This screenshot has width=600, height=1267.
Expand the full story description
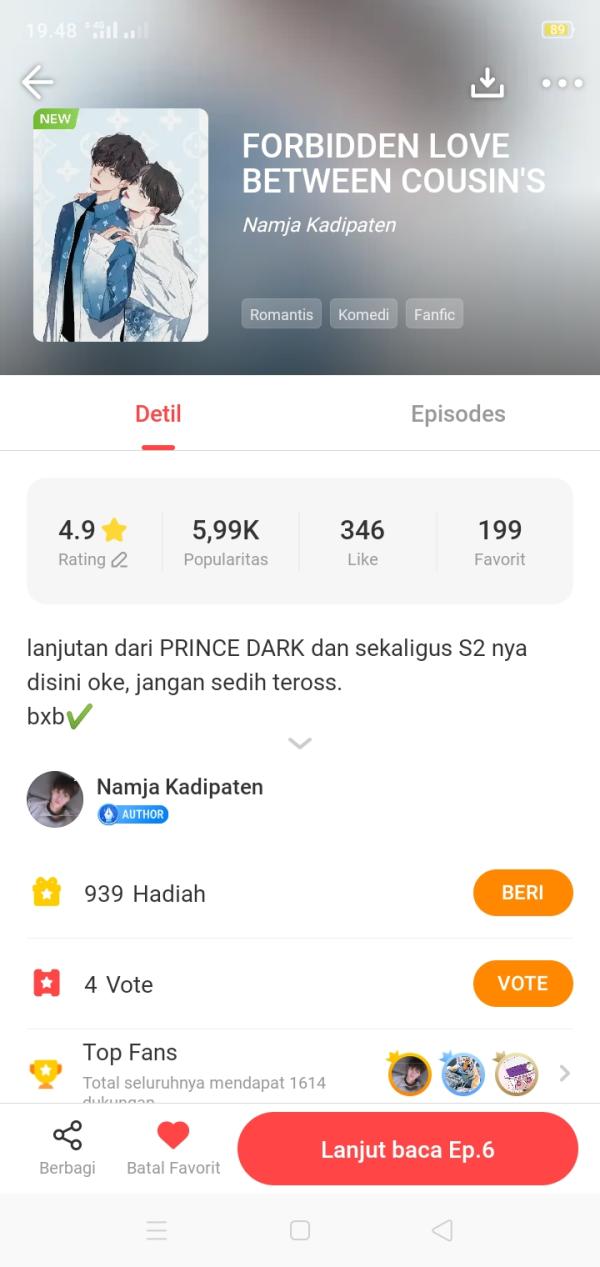300,743
